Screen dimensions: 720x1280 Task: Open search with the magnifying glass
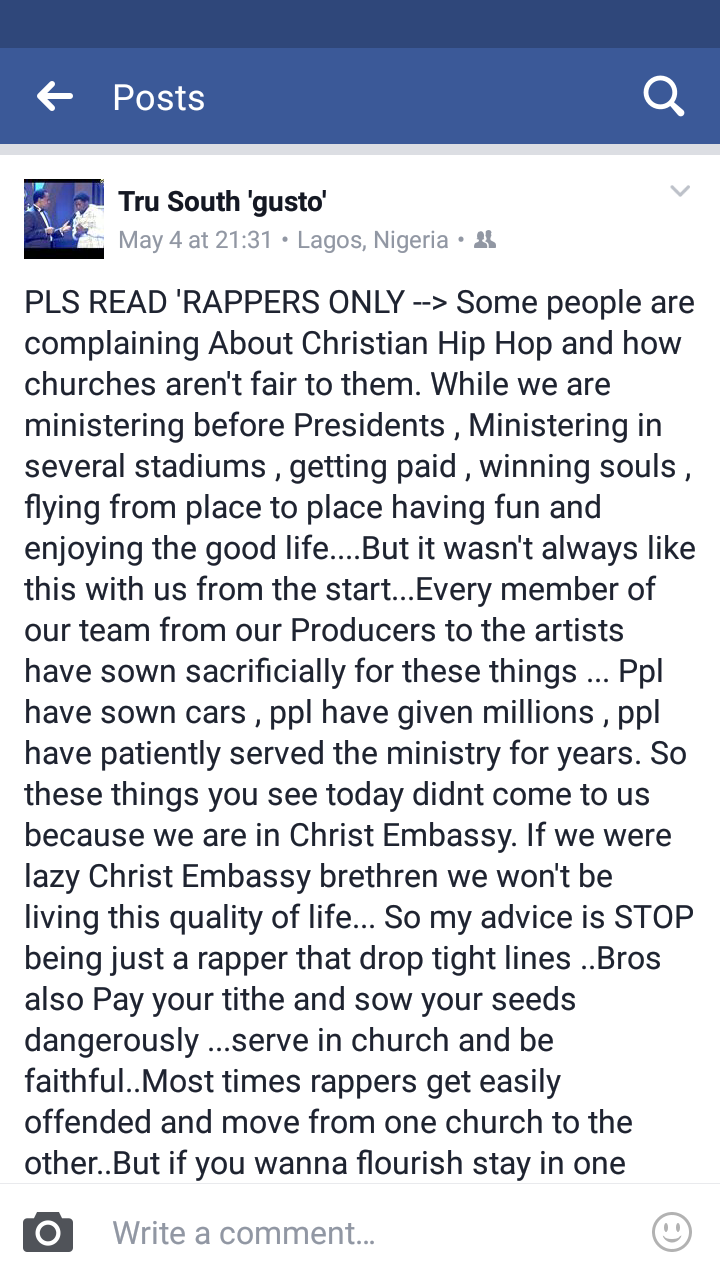click(x=663, y=97)
